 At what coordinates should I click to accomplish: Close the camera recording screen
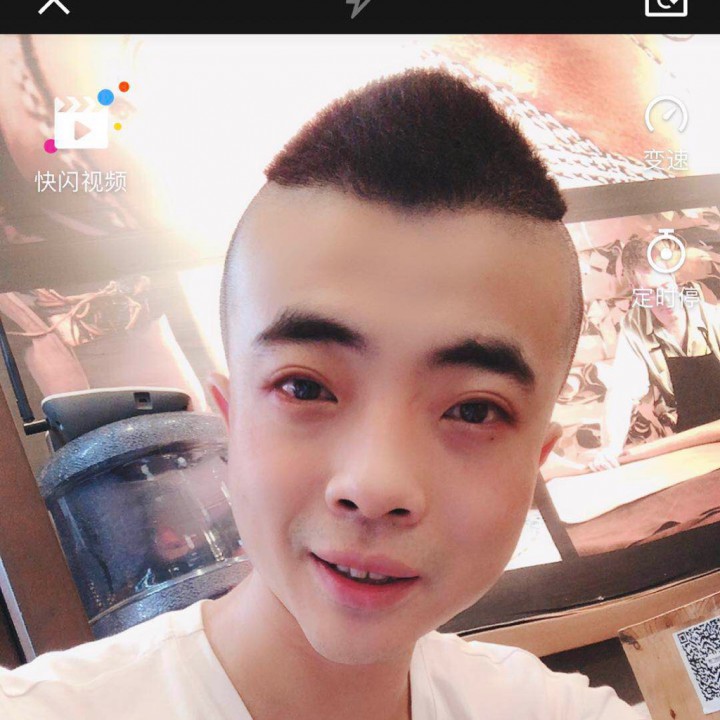point(54,5)
